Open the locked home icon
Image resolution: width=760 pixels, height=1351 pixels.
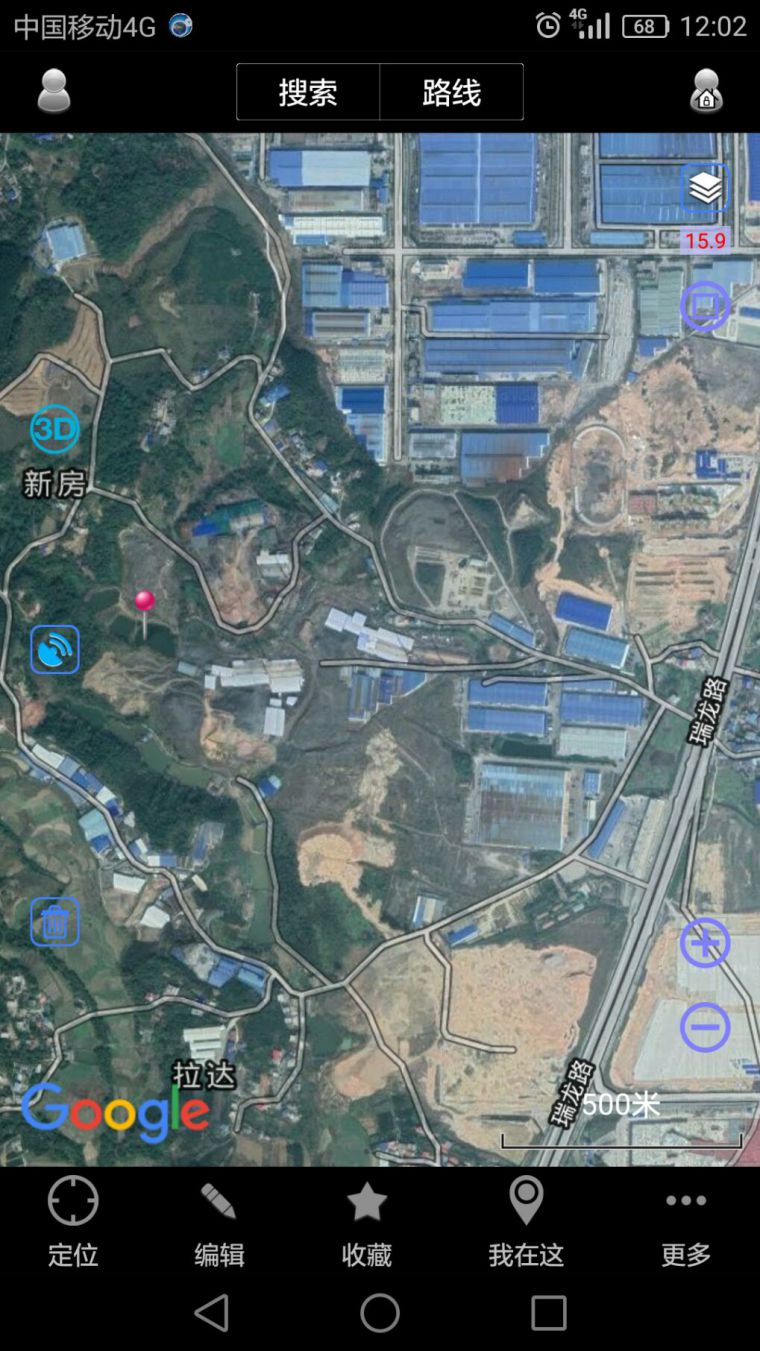pos(706,91)
